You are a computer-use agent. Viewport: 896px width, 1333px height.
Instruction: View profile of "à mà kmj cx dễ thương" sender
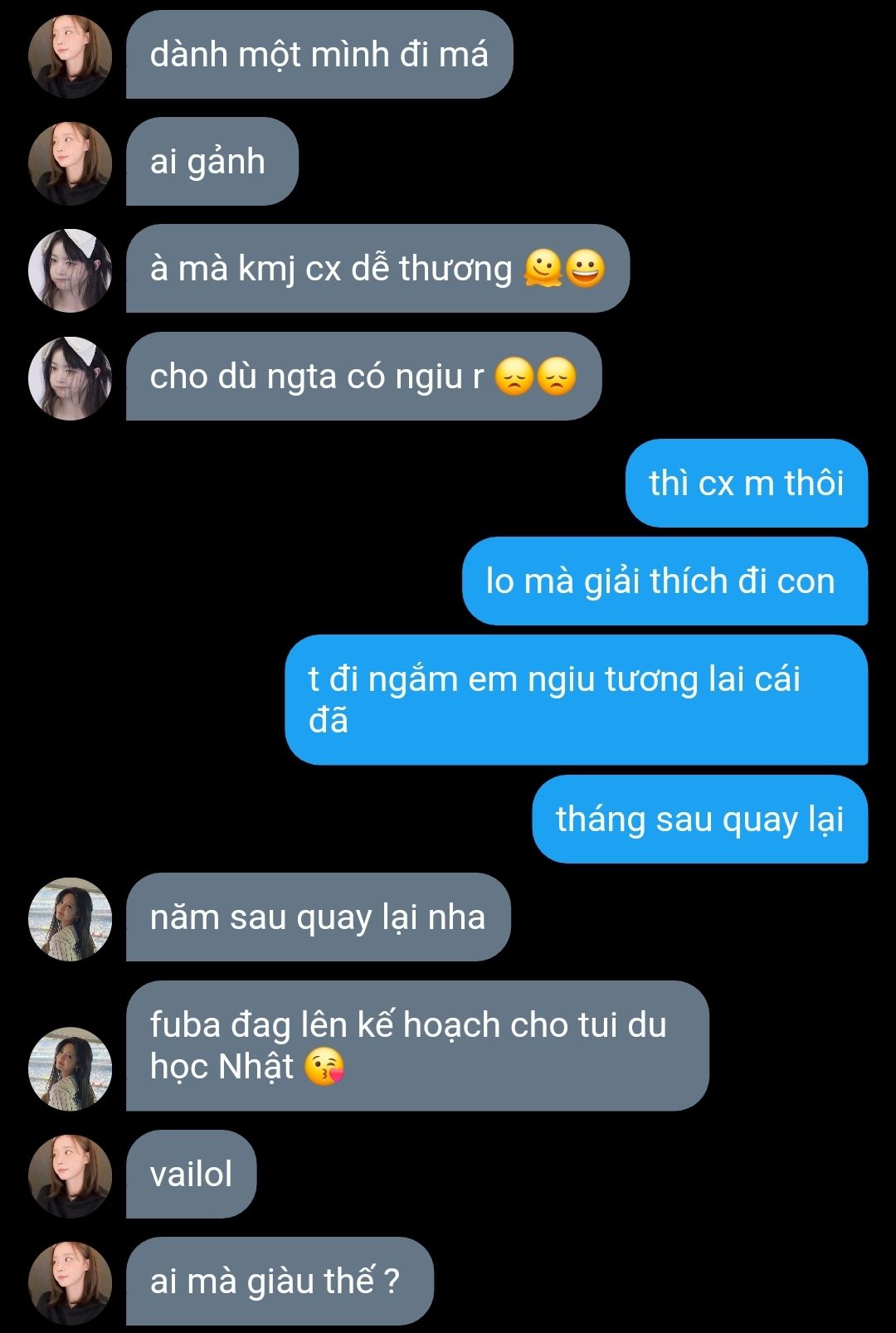pyautogui.click(x=70, y=270)
